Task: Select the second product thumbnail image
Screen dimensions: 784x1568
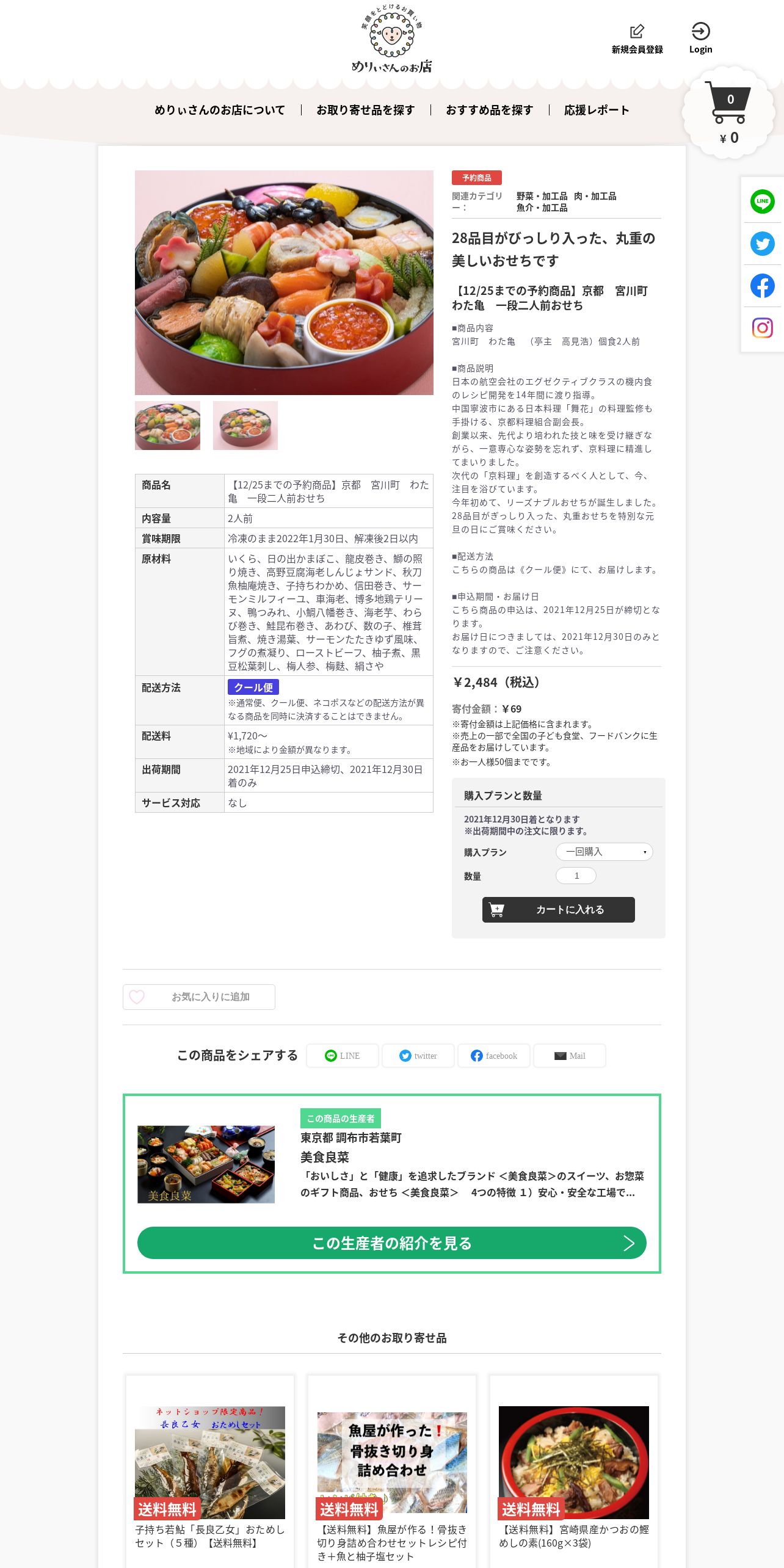Action: pos(245,426)
